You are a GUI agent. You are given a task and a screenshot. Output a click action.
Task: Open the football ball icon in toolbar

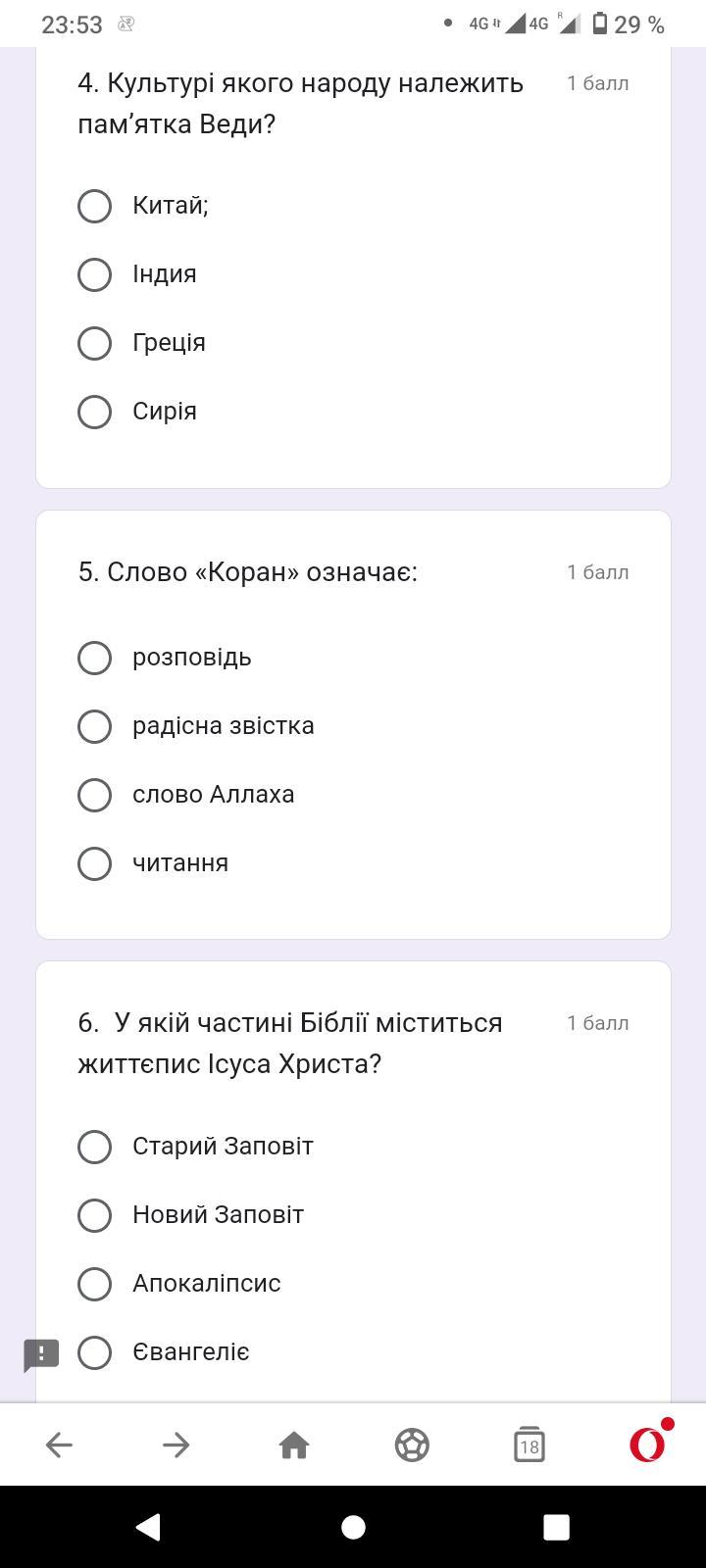pos(412,1445)
